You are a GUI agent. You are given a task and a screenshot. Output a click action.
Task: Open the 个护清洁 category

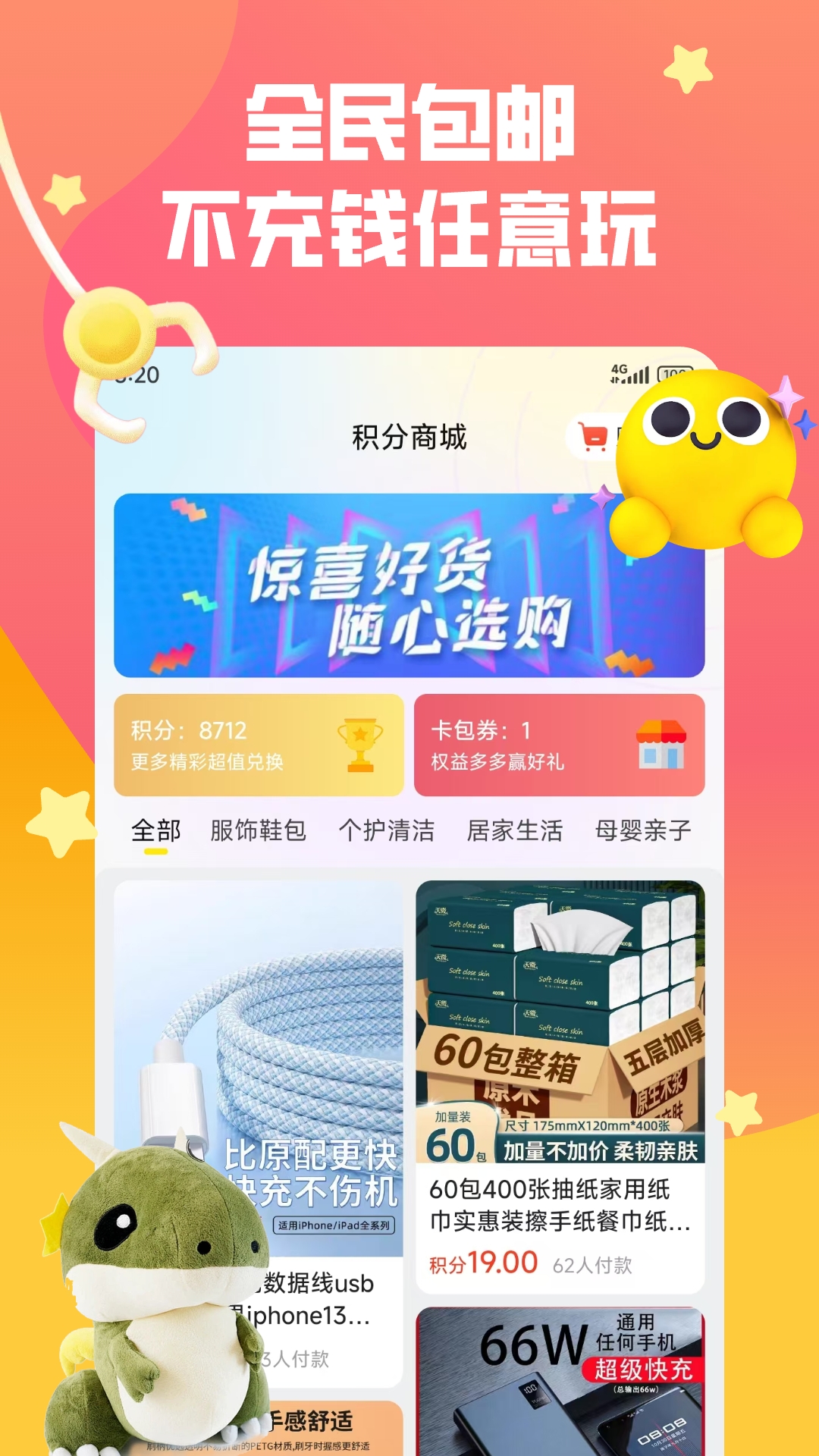[388, 832]
